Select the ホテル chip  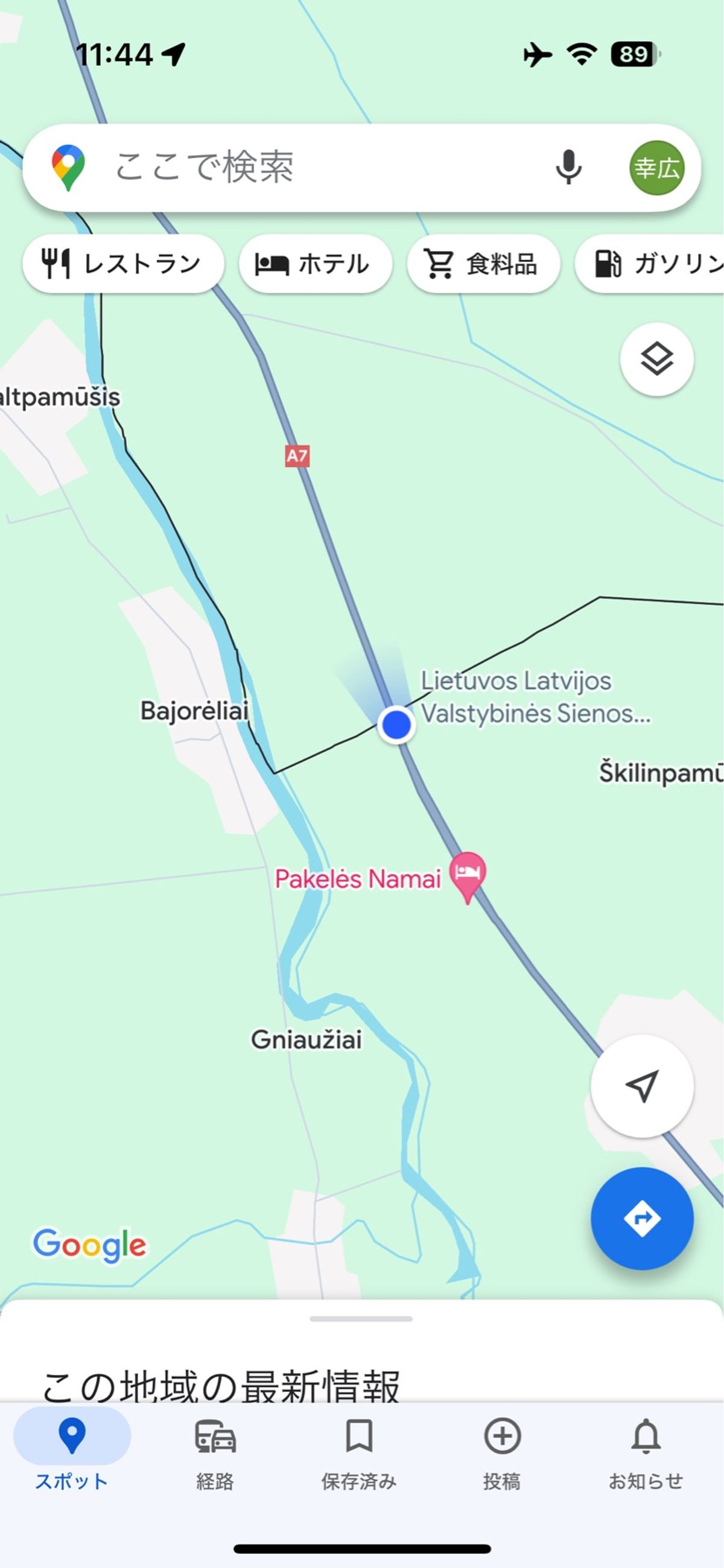pyautogui.click(x=315, y=264)
